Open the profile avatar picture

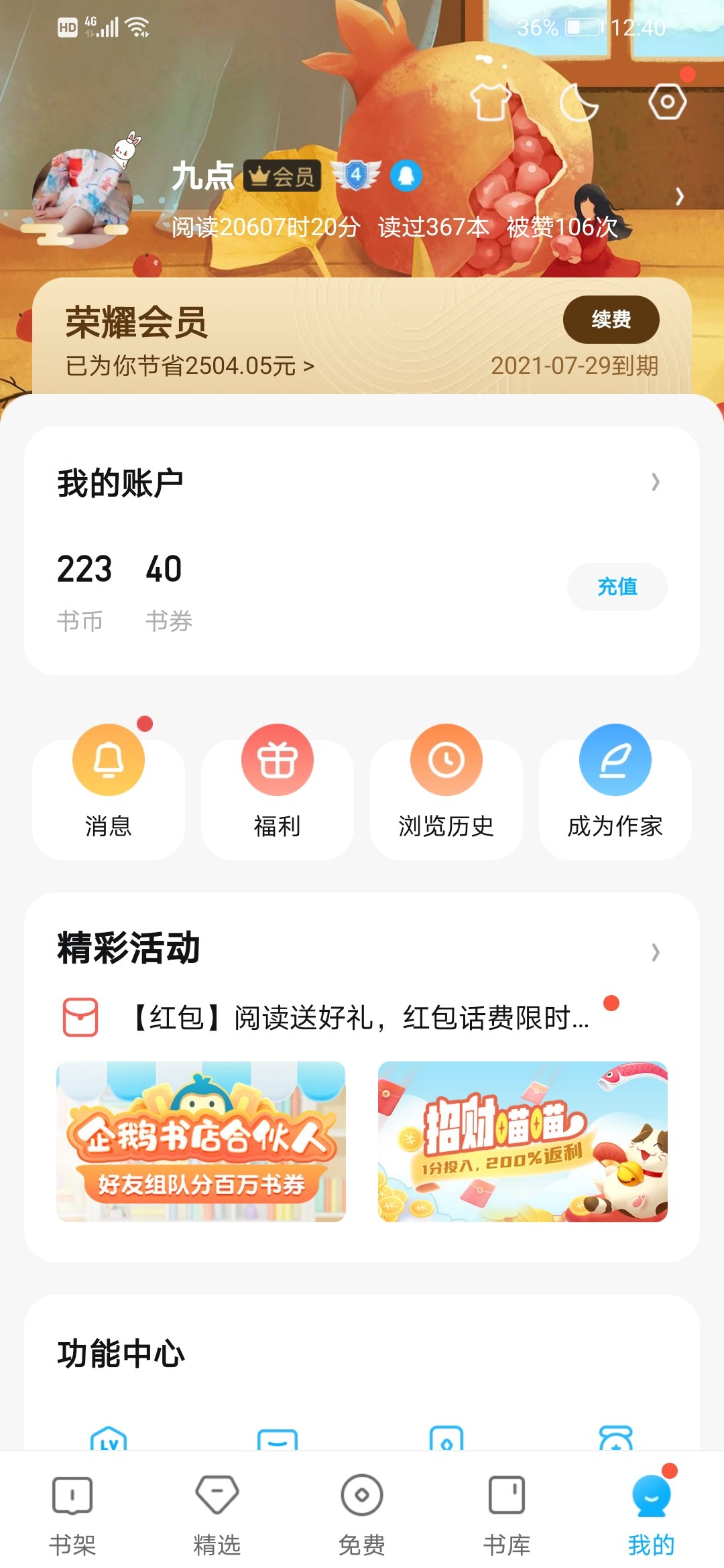[82, 198]
